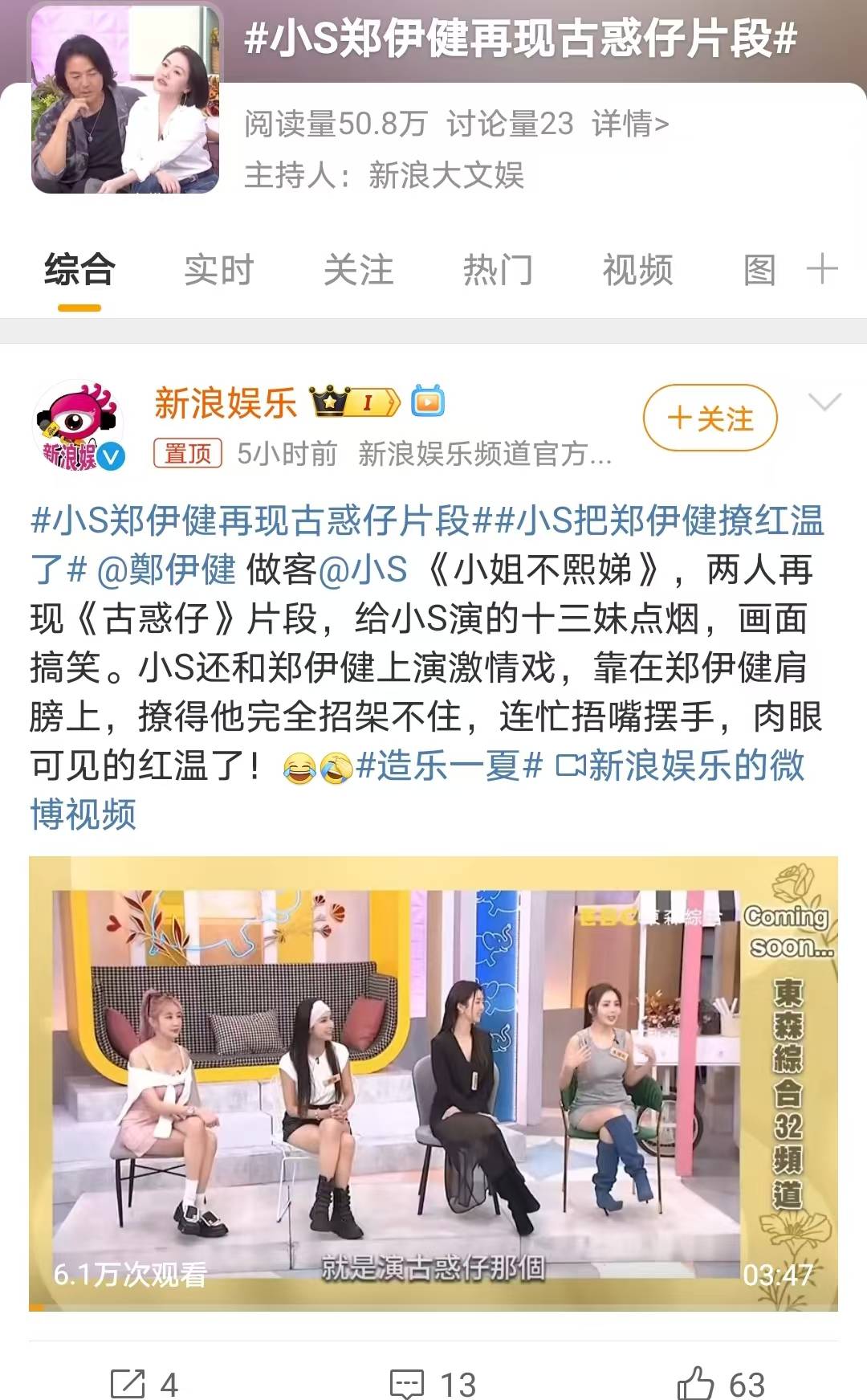Open the @小S mention

(363, 569)
